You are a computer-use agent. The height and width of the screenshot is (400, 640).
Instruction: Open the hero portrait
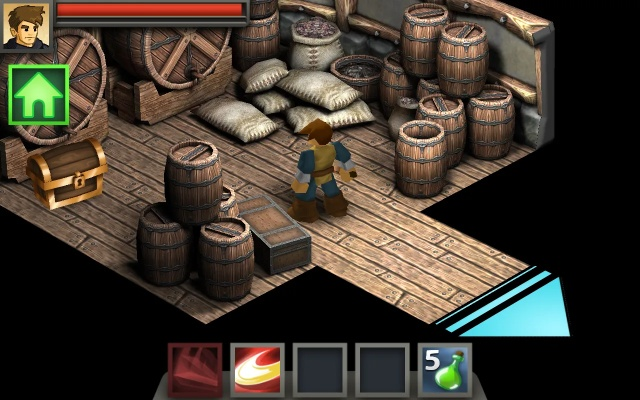(25, 25)
